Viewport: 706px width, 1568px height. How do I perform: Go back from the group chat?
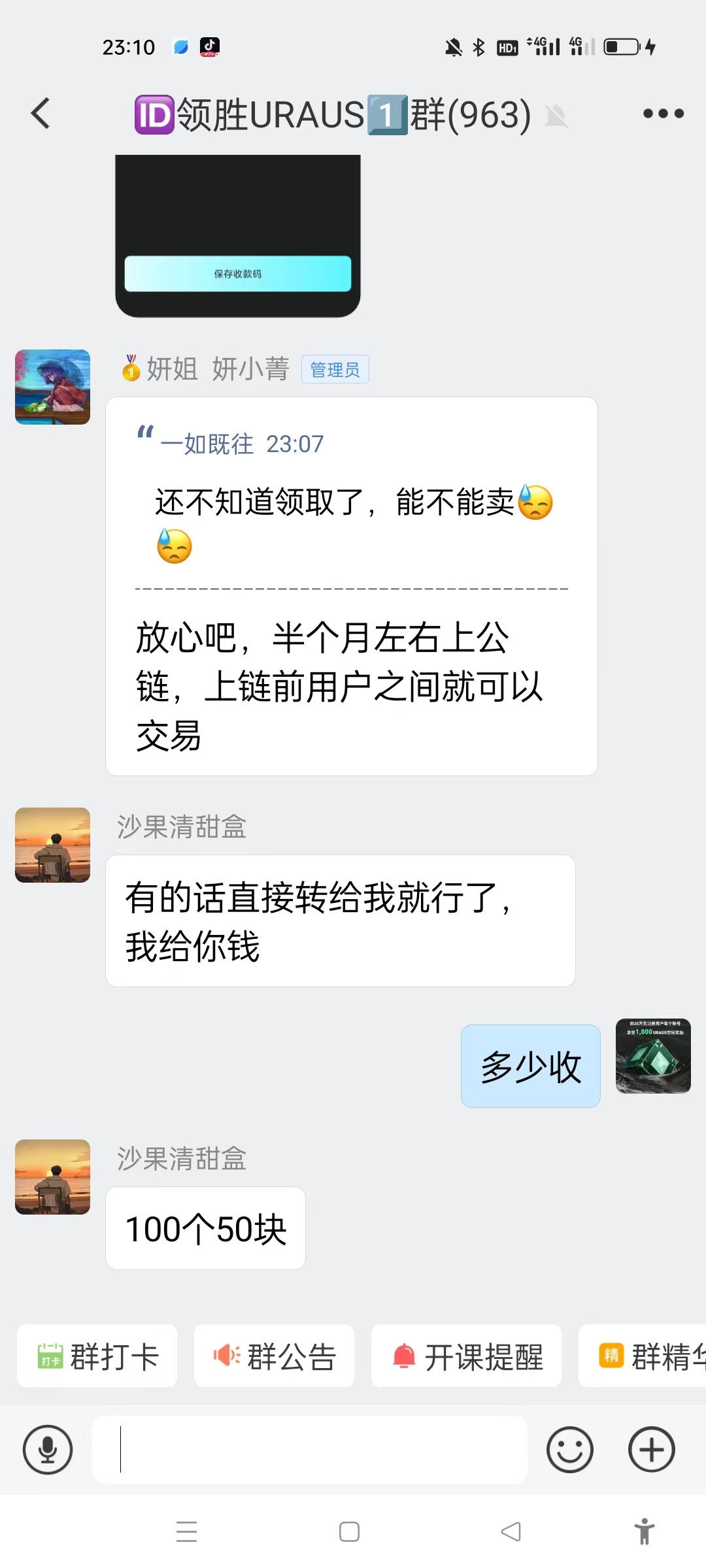point(41,113)
